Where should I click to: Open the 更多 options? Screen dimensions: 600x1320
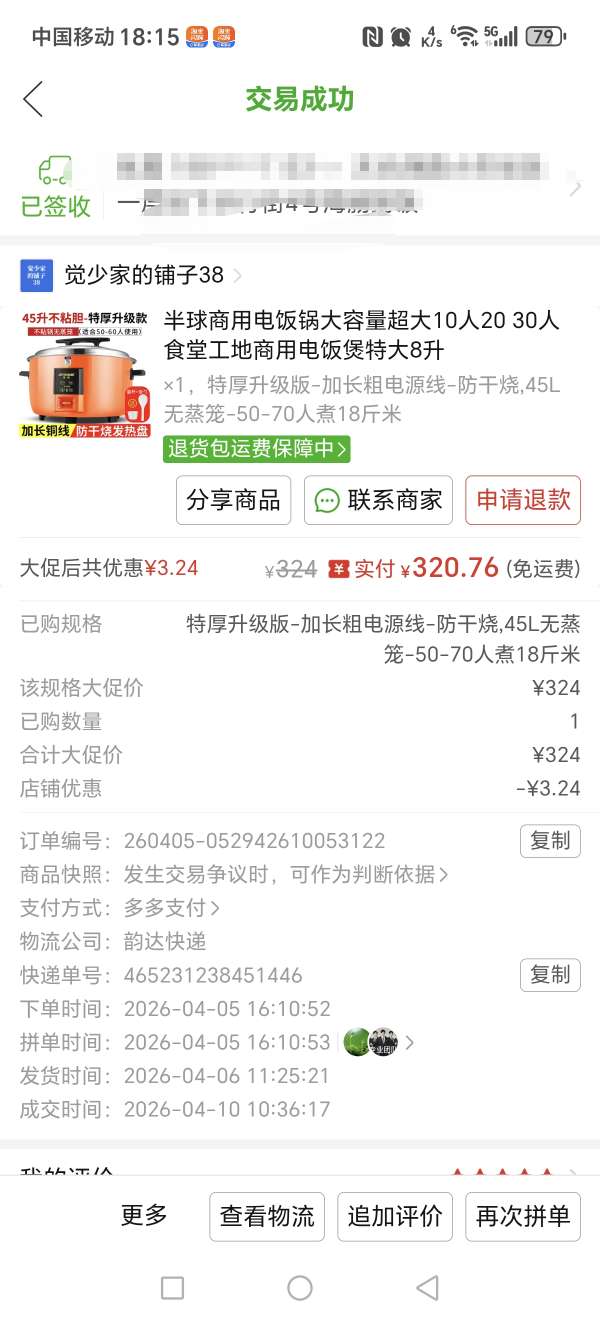pos(144,1216)
